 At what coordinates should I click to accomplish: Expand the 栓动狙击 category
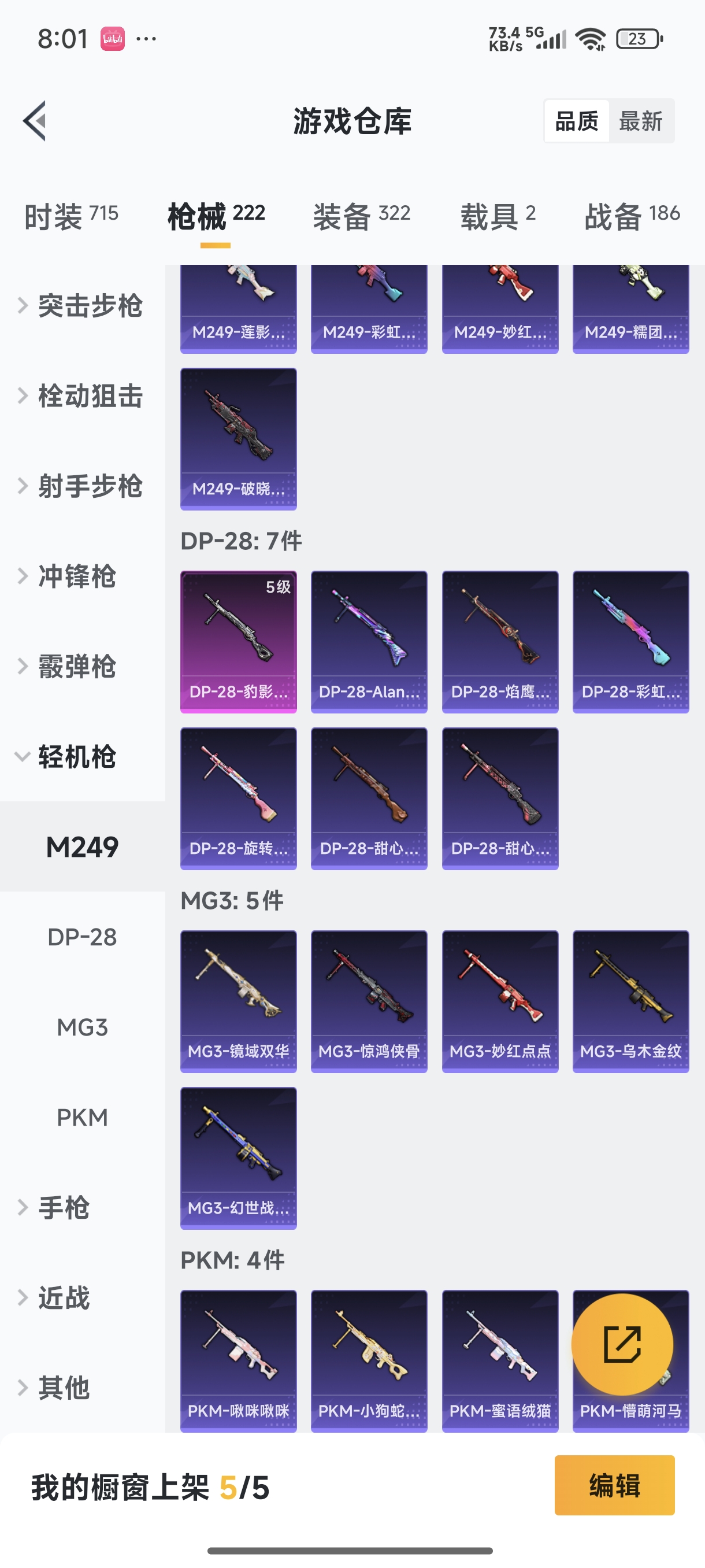coord(82,395)
